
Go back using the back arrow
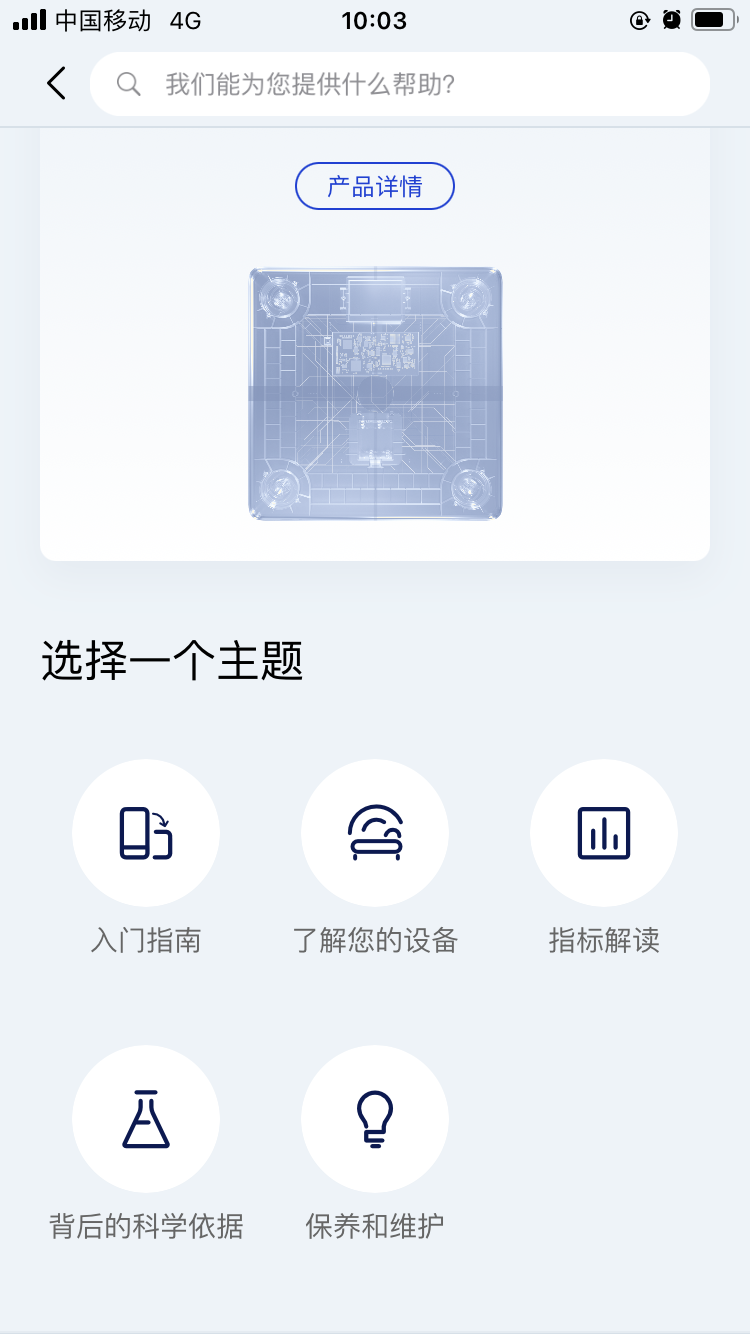[56, 84]
